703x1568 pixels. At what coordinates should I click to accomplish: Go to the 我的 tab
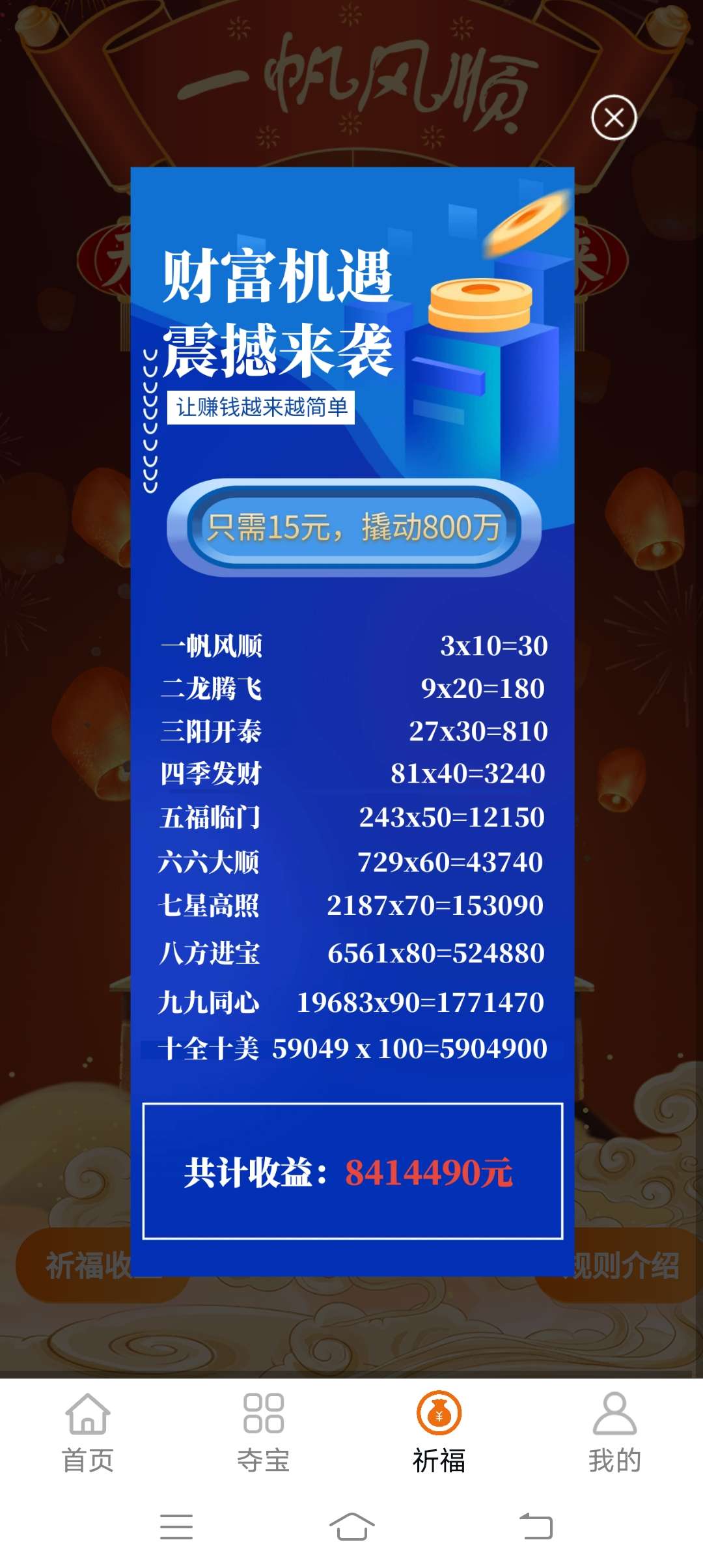(614, 1433)
